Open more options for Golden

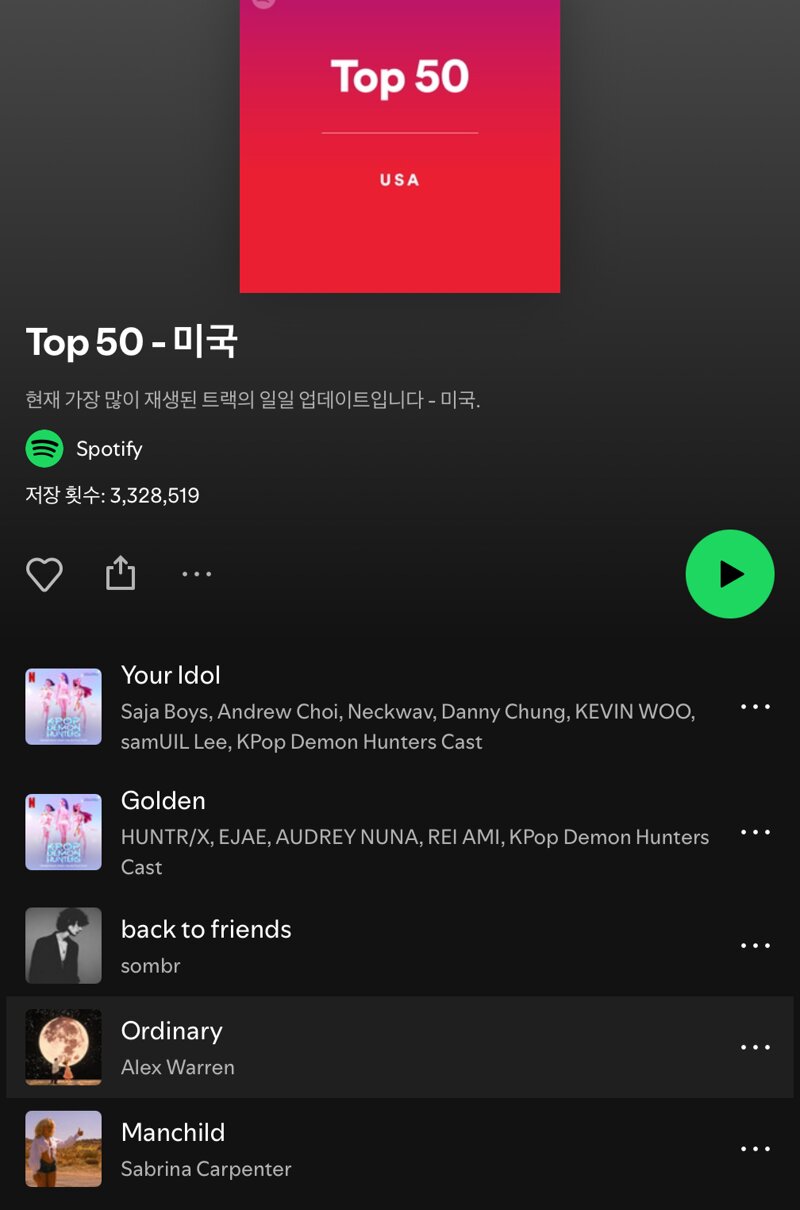coord(755,832)
